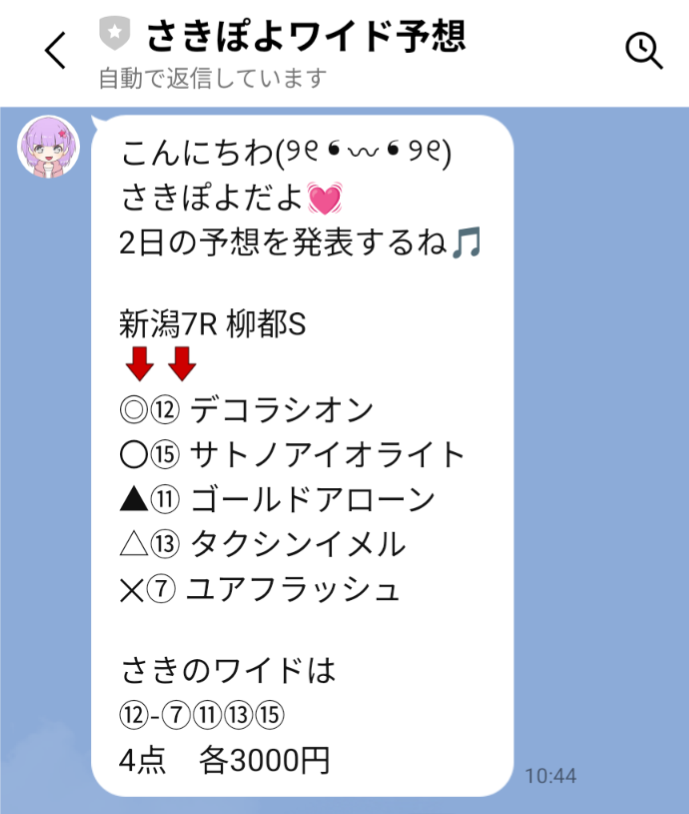Open the chat search icon
The width and height of the screenshot is (689, 814).
coord(643,50)
